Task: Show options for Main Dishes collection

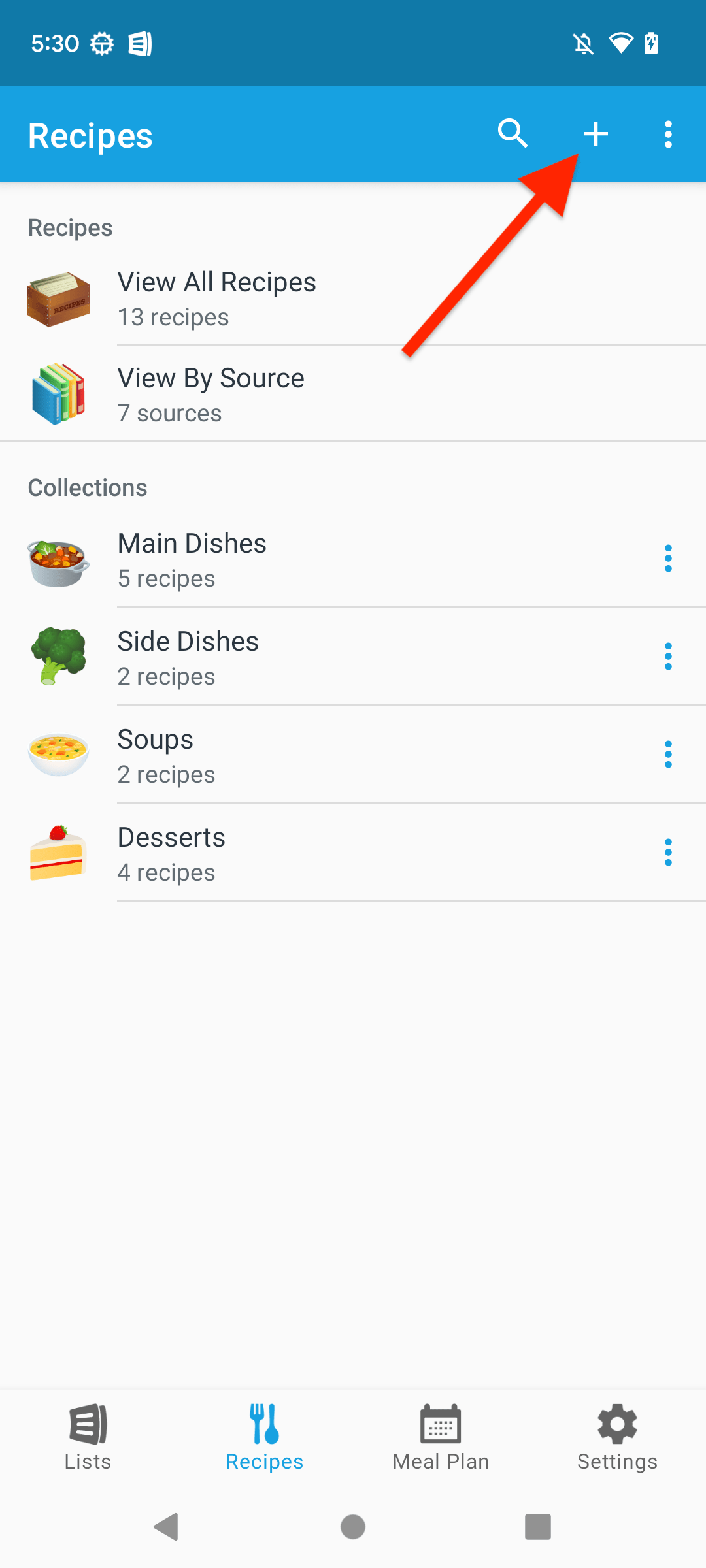Action: coord(668,559)
